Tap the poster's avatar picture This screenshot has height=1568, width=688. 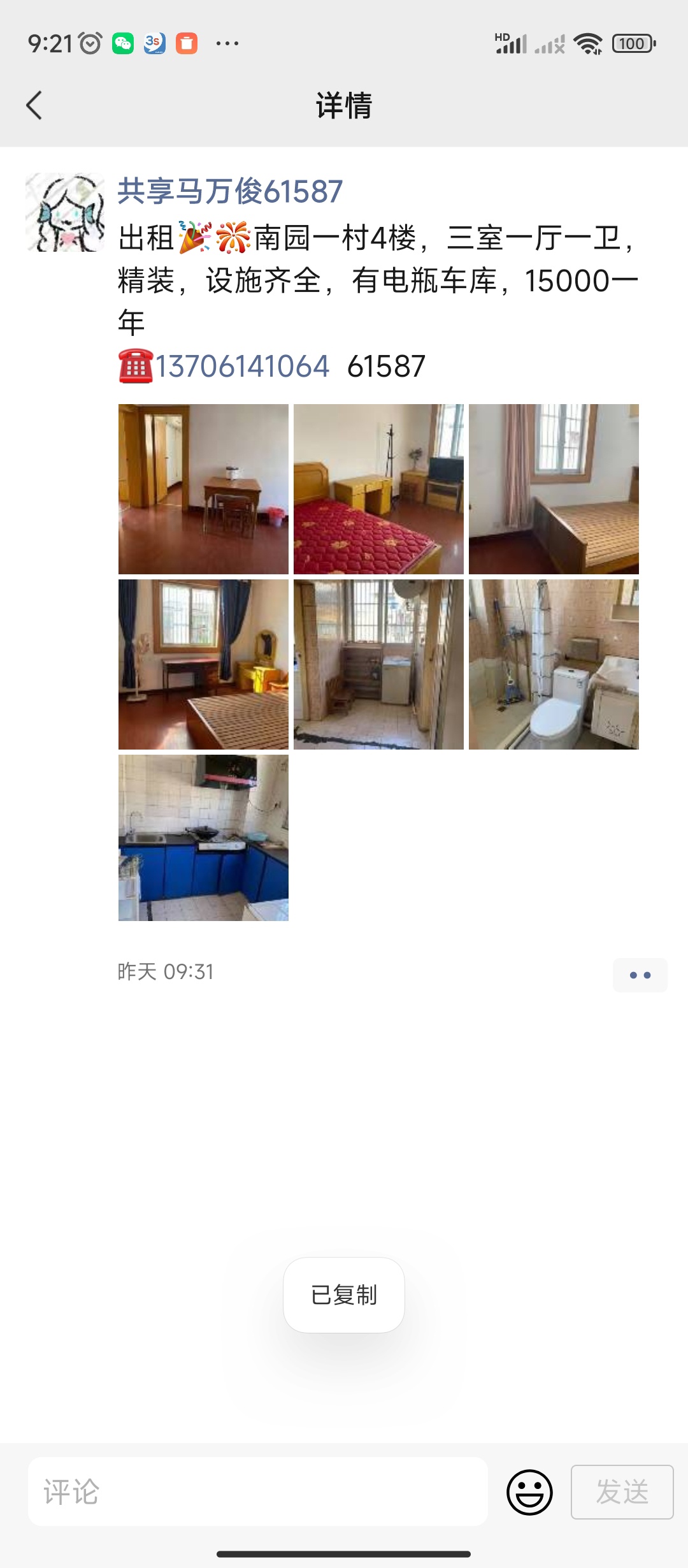coord(65,212)
